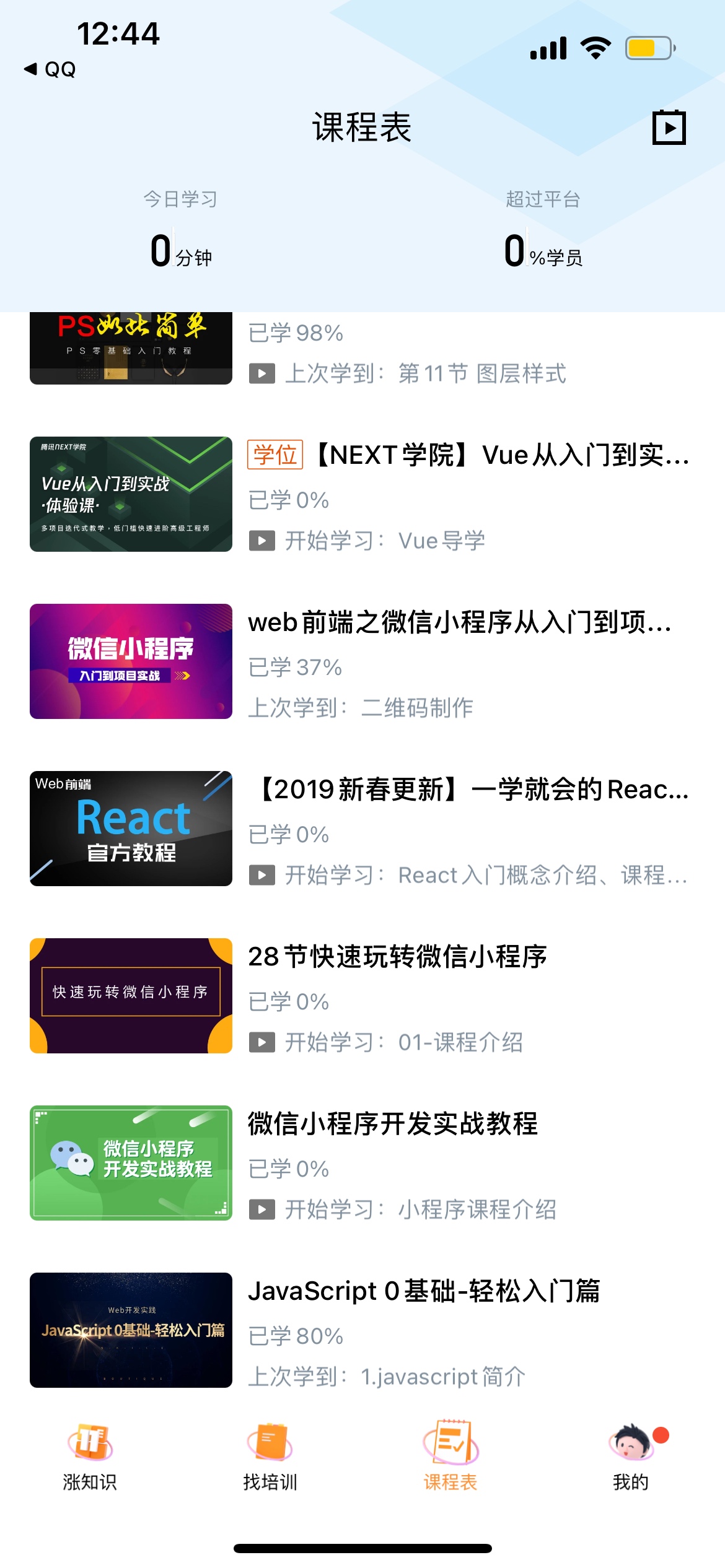Image resolution: width=725 pixels, height=1568 pixels.
Task: Open the PS course at 98% progress
Action: coord(362,350)
